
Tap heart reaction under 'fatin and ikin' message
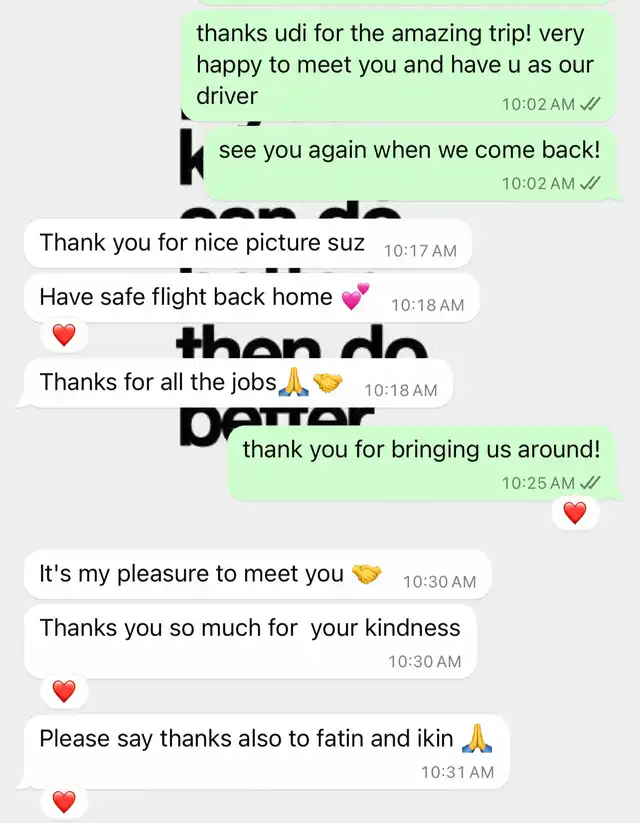pyautogui.click(x=64, y=801)
